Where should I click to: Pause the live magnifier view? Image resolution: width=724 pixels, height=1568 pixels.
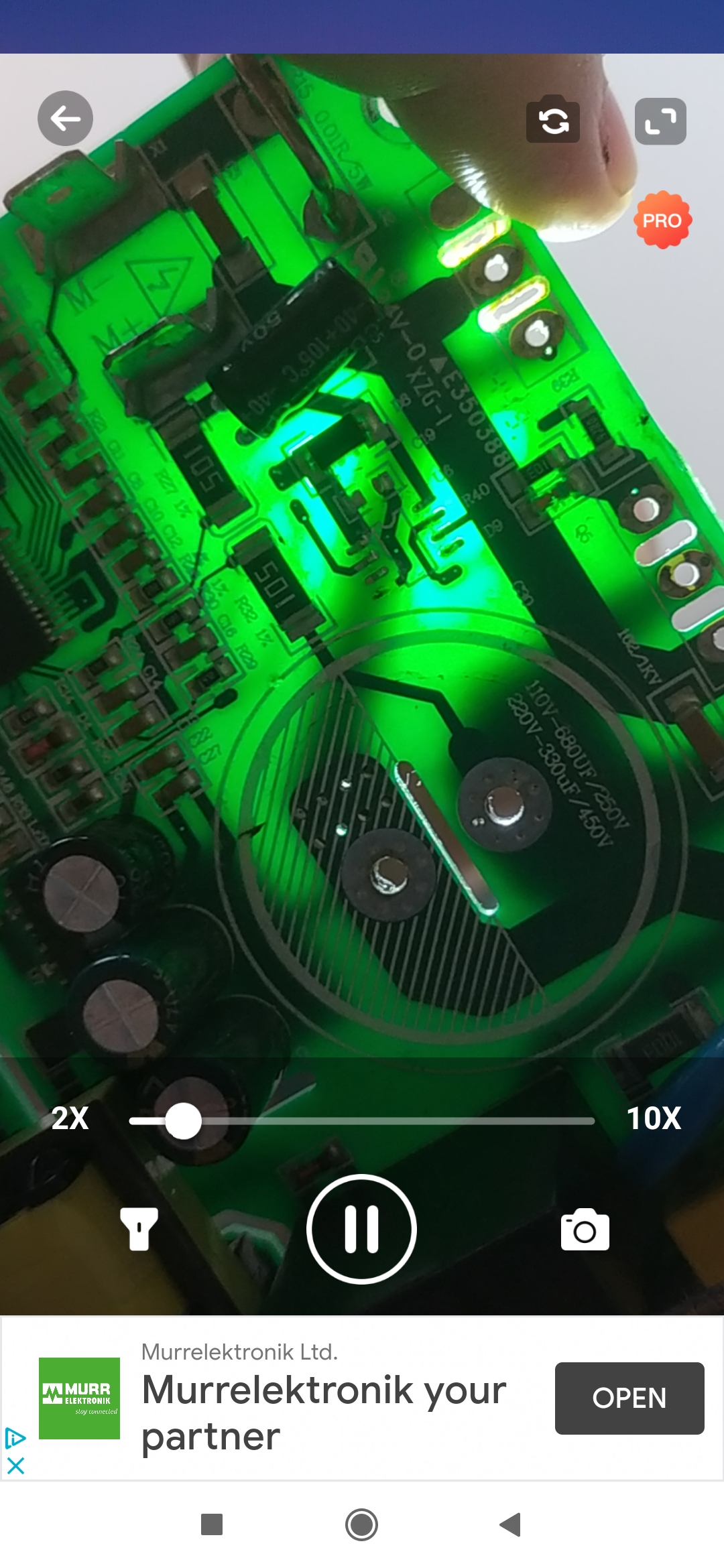click(361, 1229)
